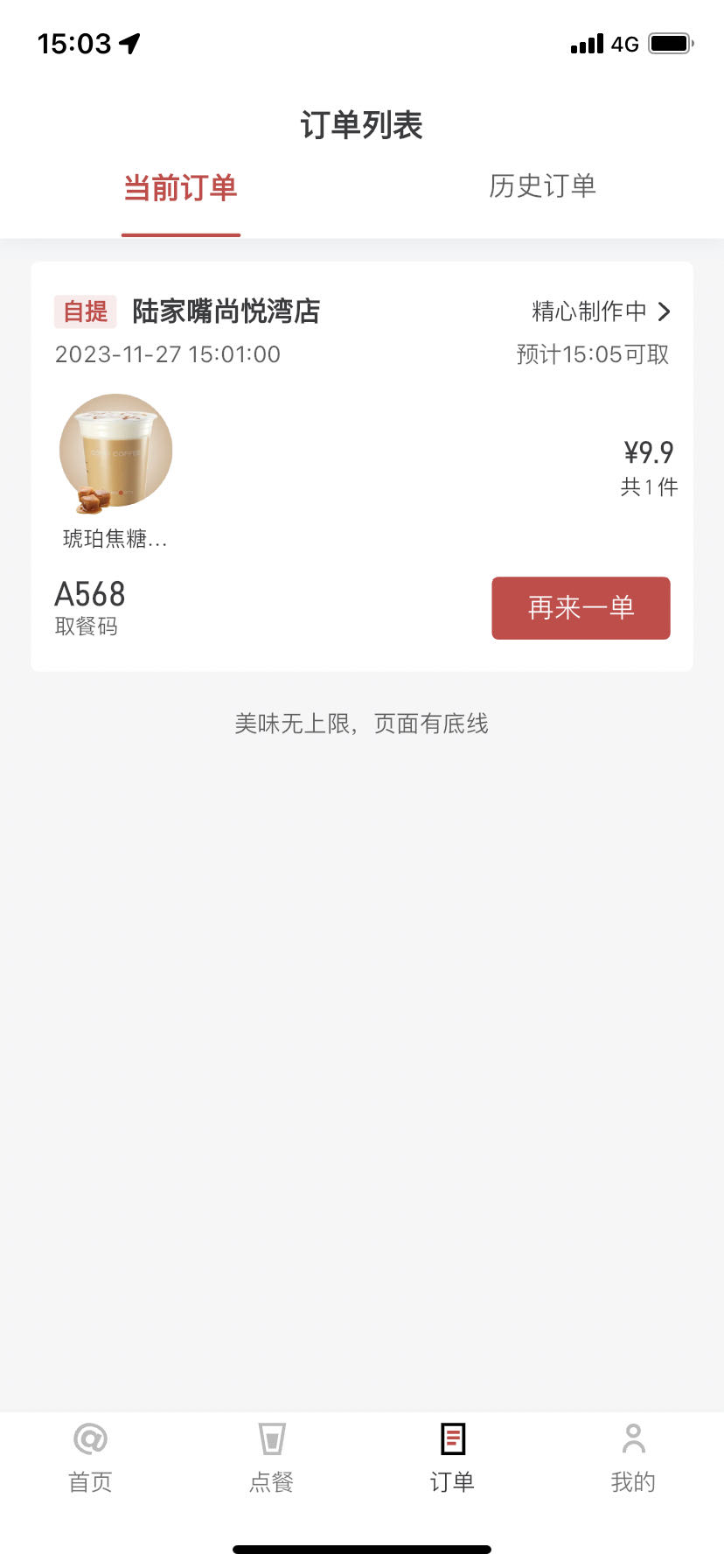Tap the 订单 bottom tab
The width and height of the screenshot is (724, 1568).
tap(452, 1458)
